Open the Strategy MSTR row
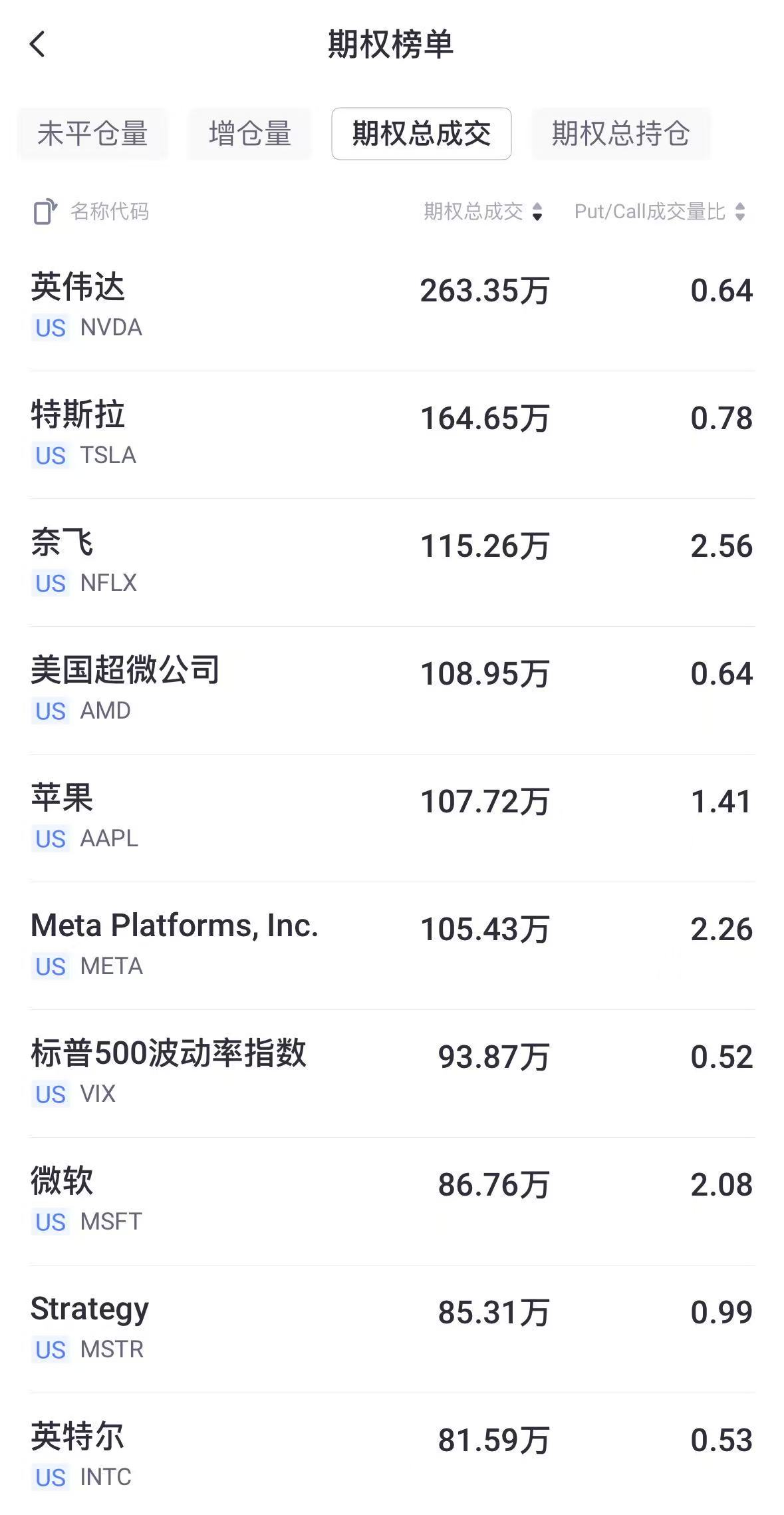 click(x=392, y=1328)
